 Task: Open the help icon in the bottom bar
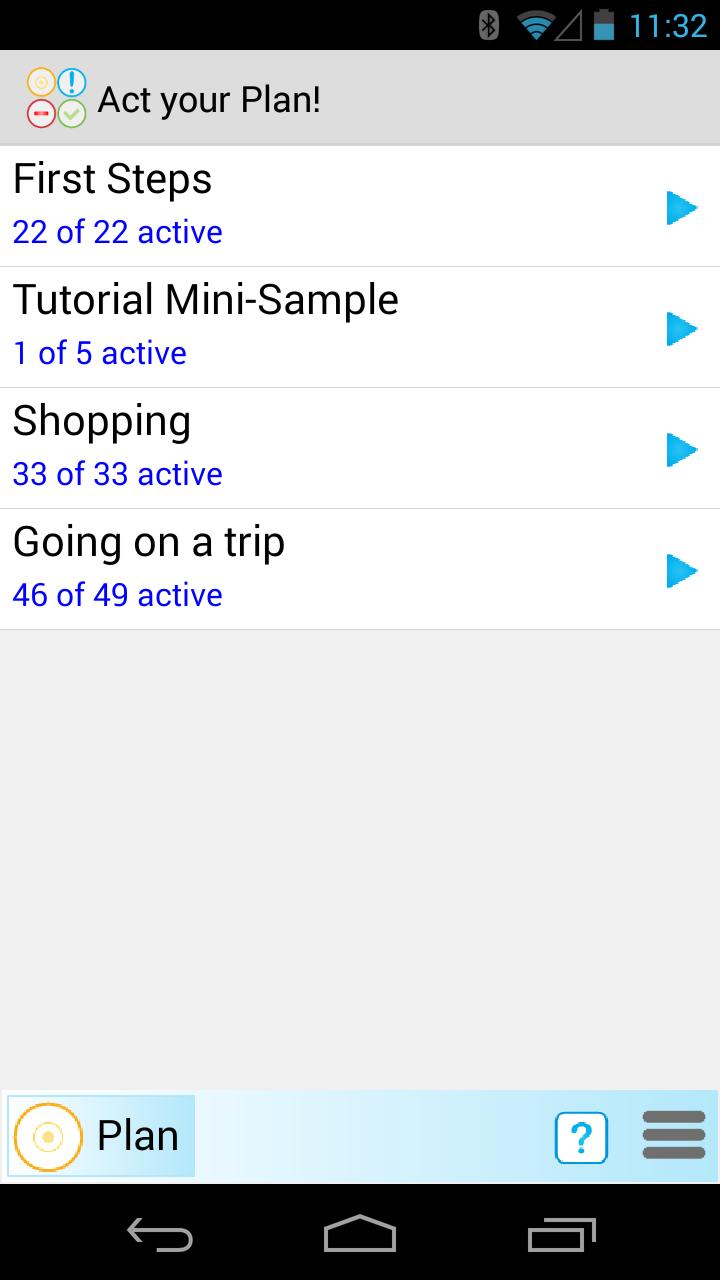[x=581, y=1136]
